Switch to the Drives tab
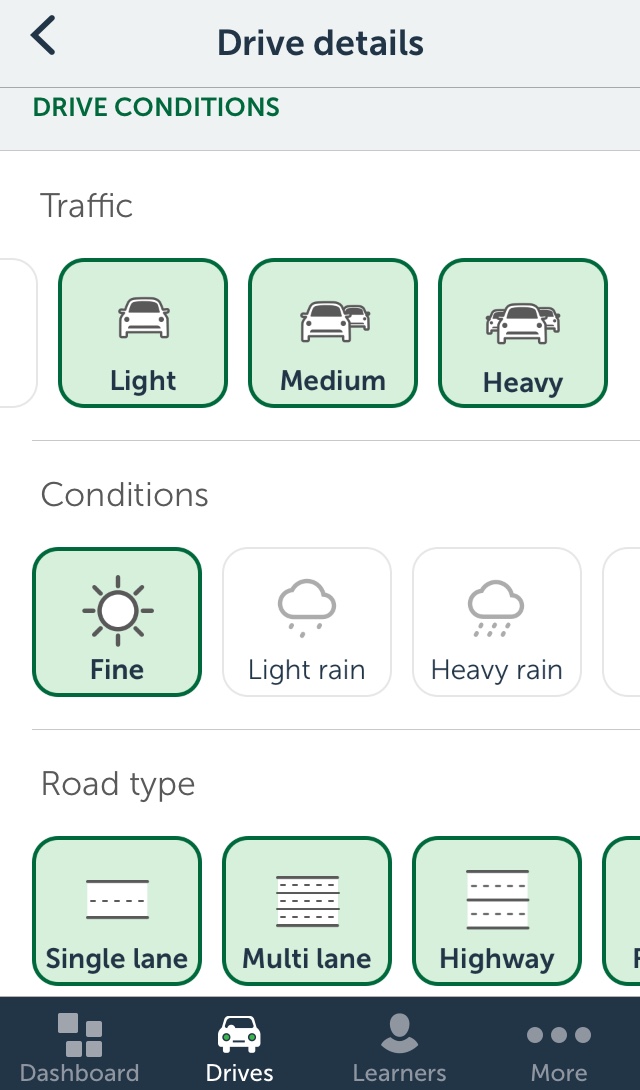Image resolution: width=640 pixels, height=1090 pixels. [x=240, y=1046]
